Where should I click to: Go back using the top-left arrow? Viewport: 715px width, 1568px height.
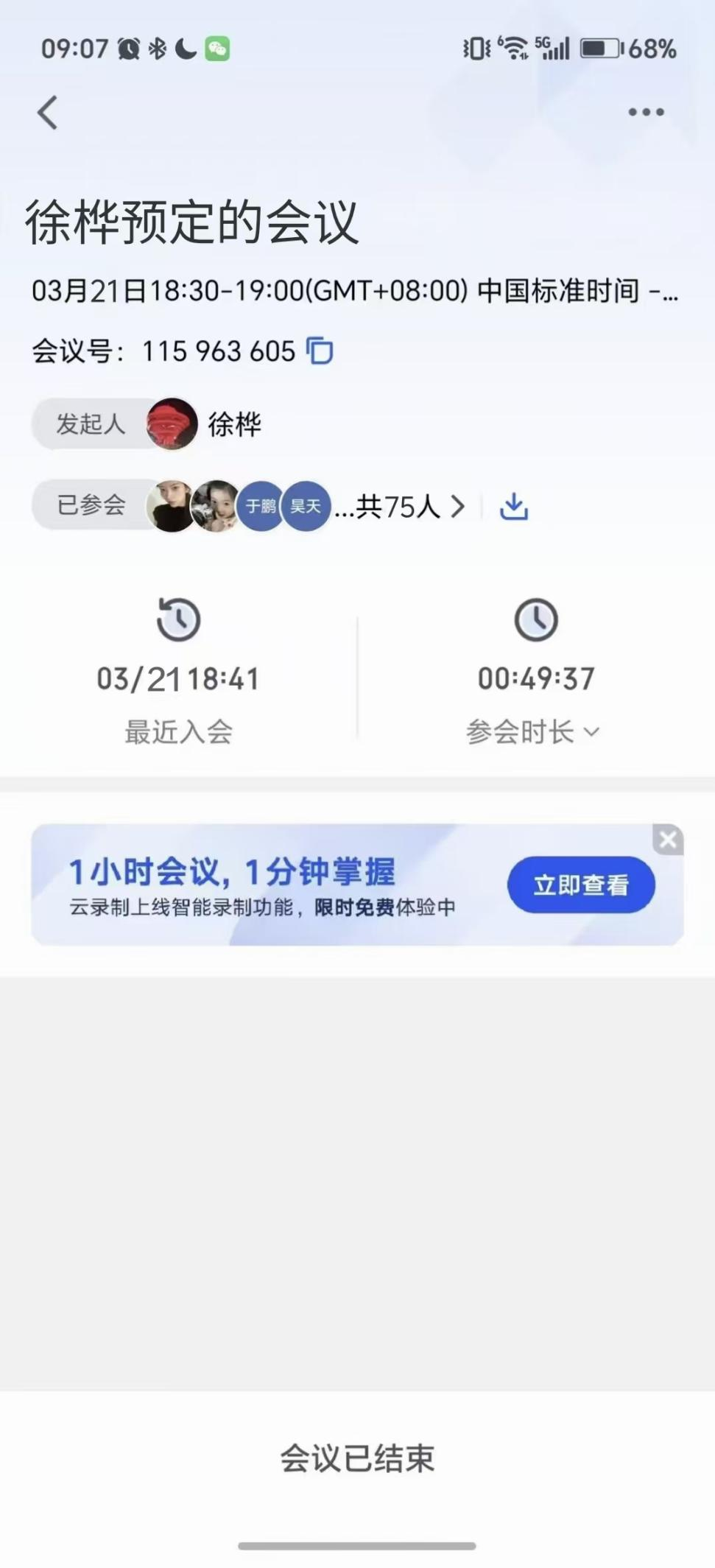click(48, 113)
